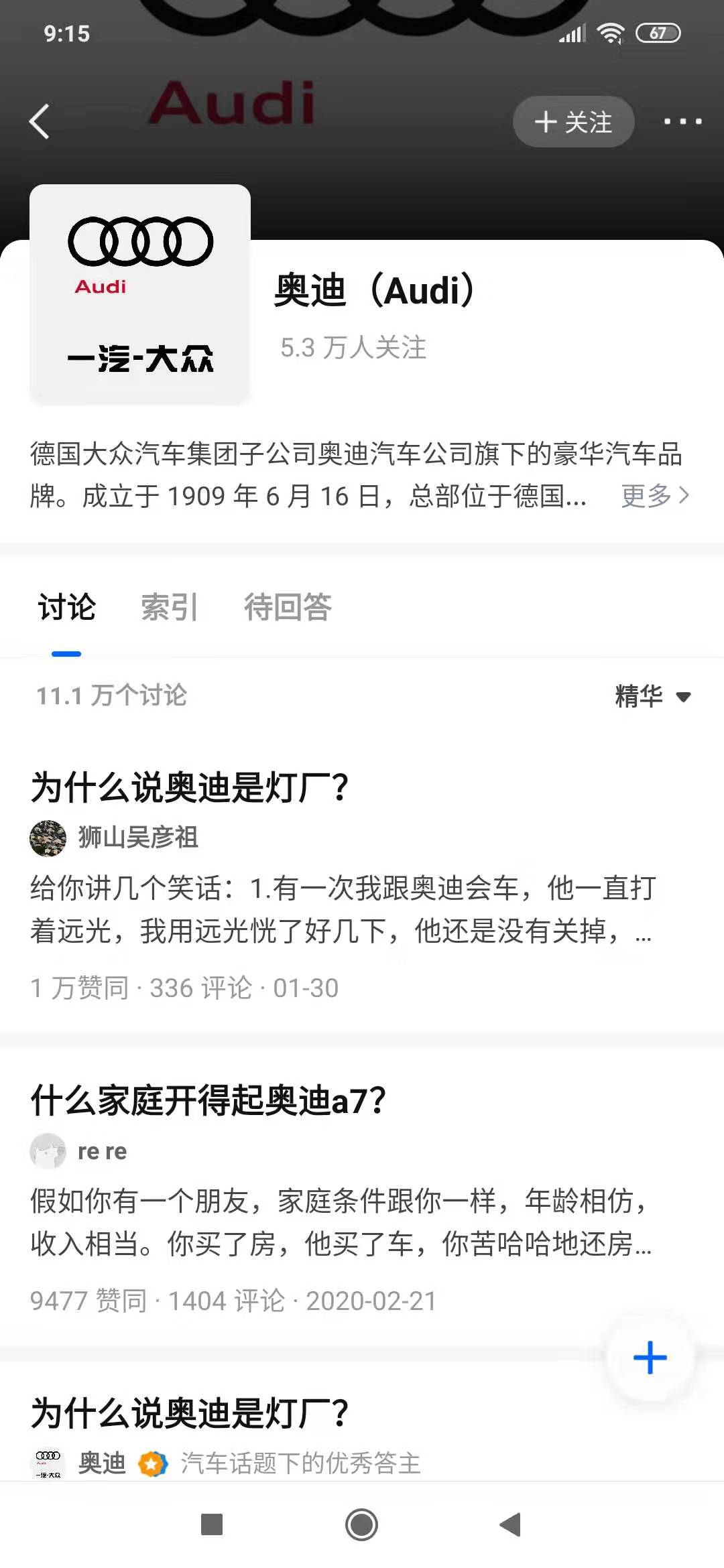Open recent apps from the navigation bar
The width and height of the screenshot is (724, 1568).
[212, 1525]
